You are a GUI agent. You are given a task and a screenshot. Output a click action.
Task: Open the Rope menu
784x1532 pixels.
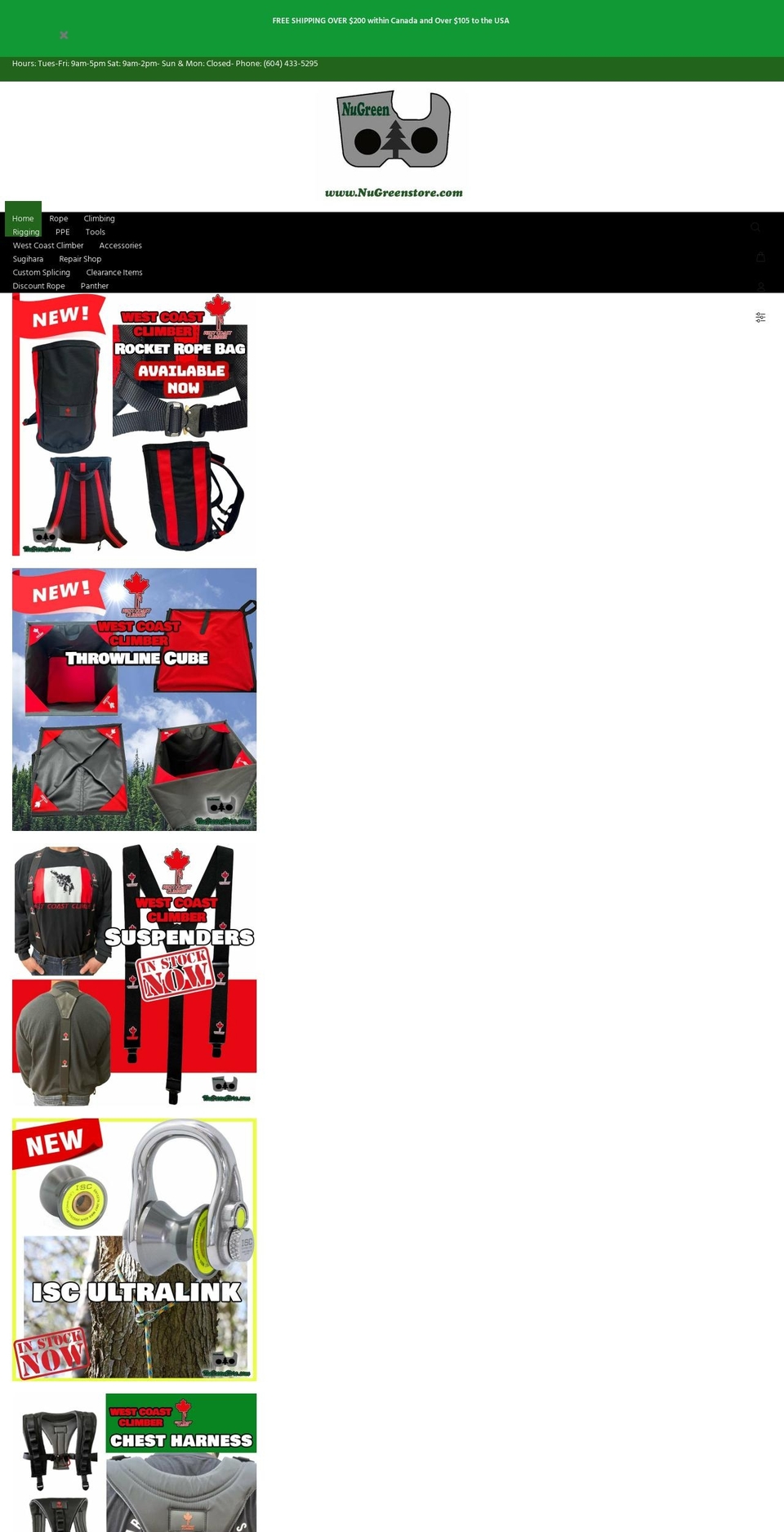coord(58,219)
